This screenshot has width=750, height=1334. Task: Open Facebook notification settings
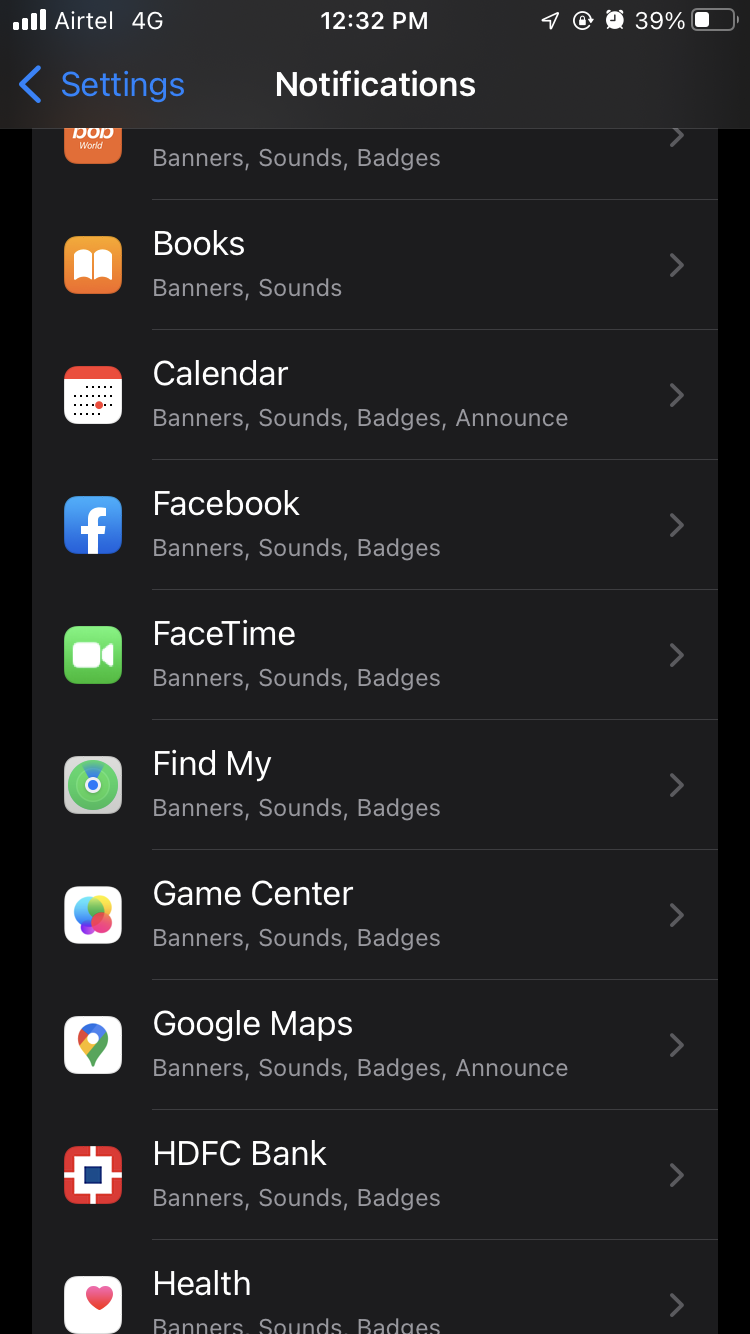tap(375, 525)
